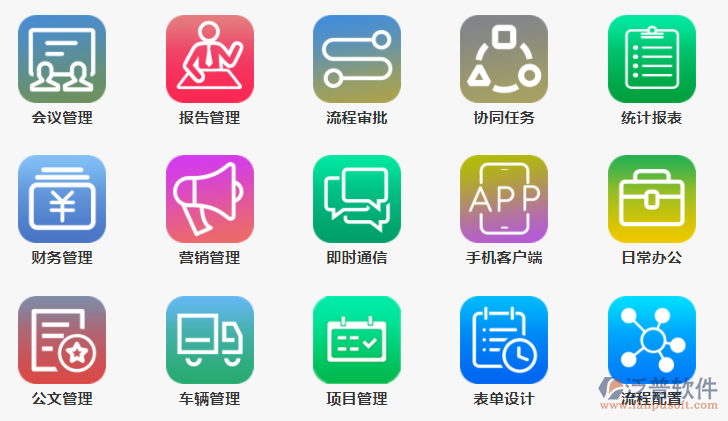Launch 表单设计

504,340
